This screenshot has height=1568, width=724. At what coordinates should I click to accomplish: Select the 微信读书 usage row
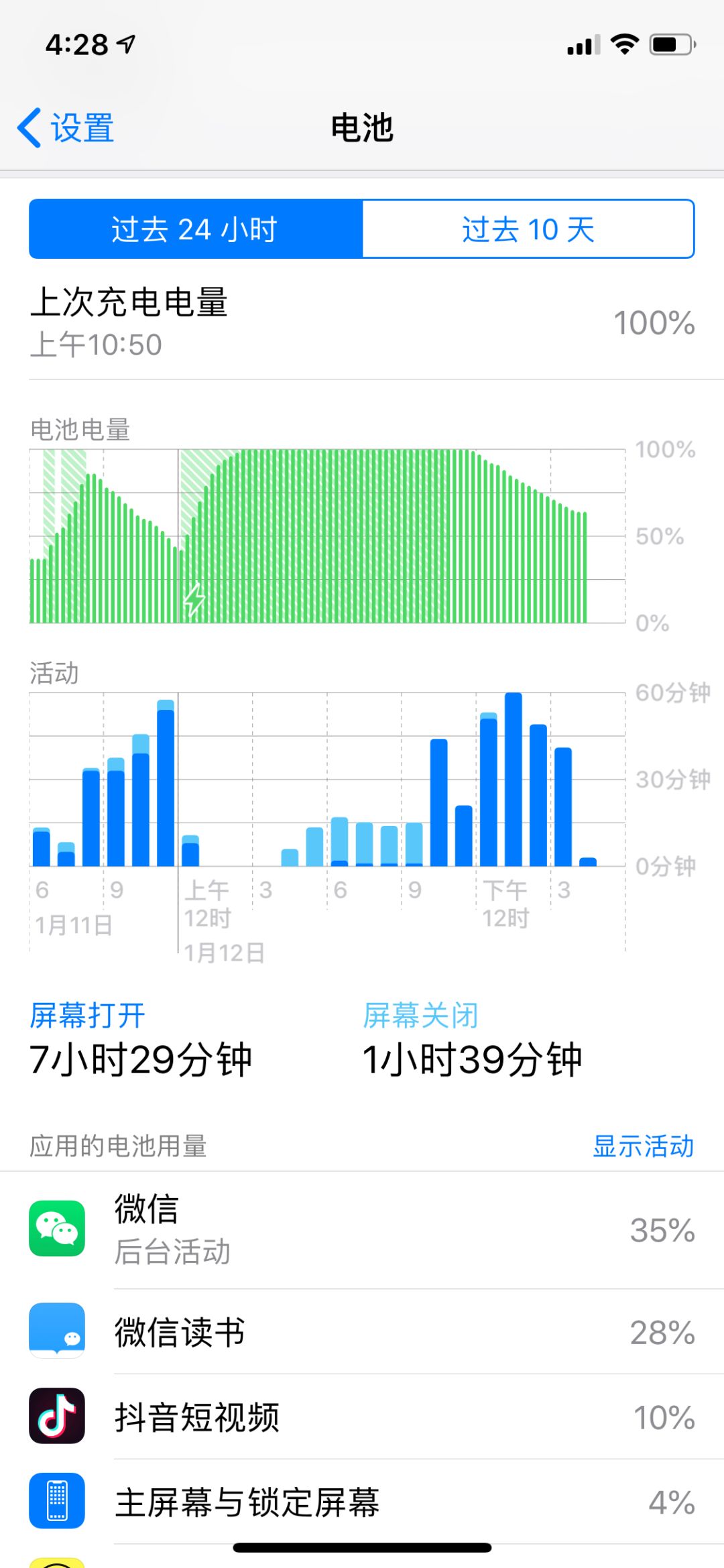click(x=362, y=1331)
